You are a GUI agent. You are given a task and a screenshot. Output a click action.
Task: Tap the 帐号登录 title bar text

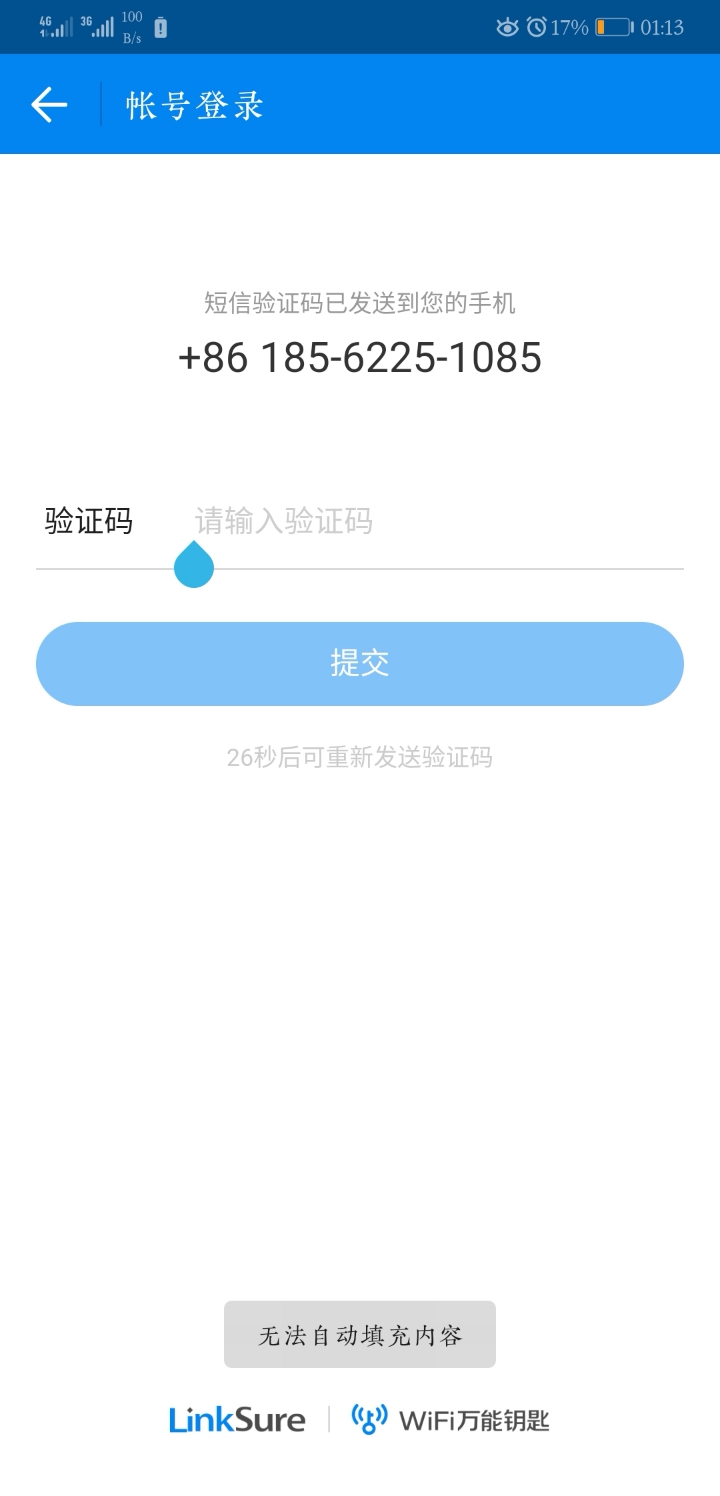(193, 104)
